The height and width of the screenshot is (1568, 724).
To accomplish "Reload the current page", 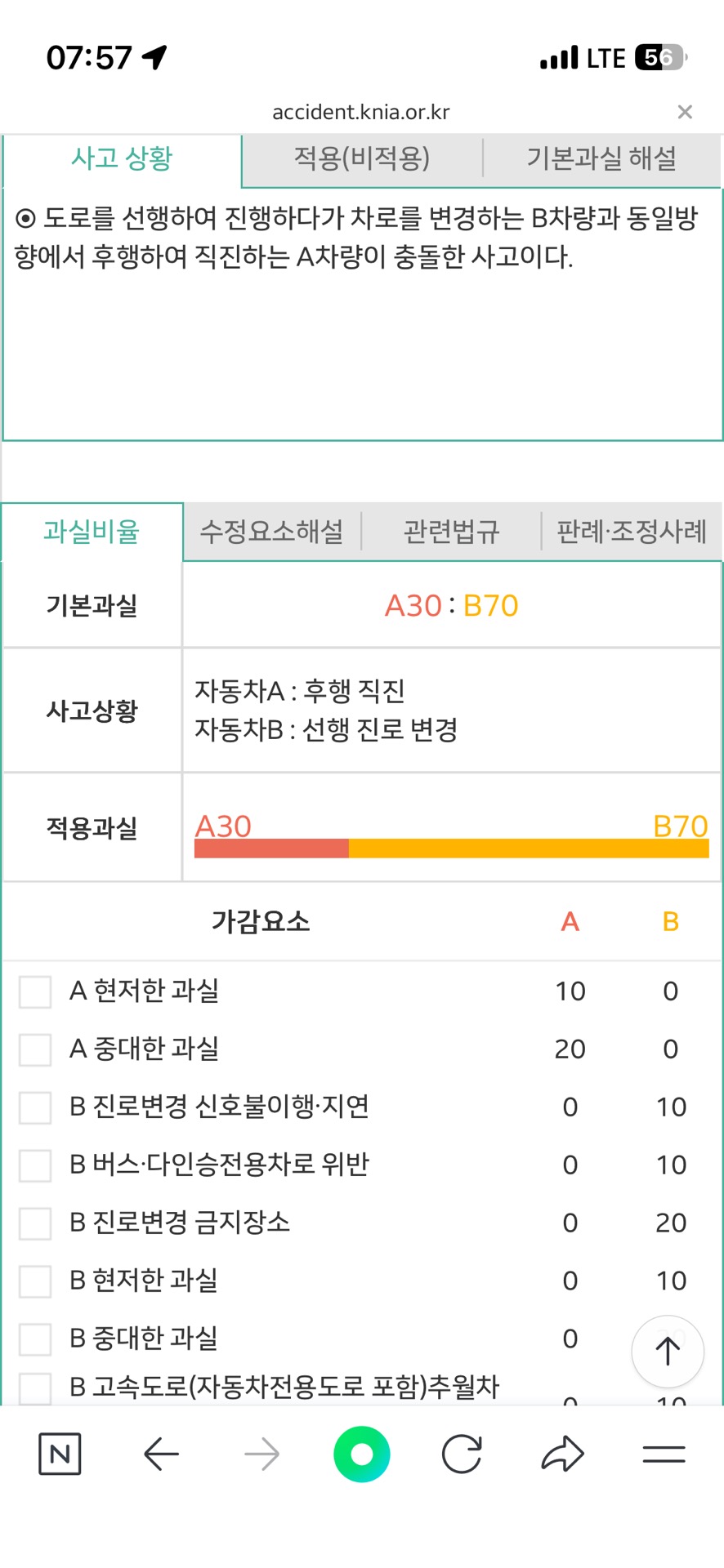I will [x=462, y=1454].
